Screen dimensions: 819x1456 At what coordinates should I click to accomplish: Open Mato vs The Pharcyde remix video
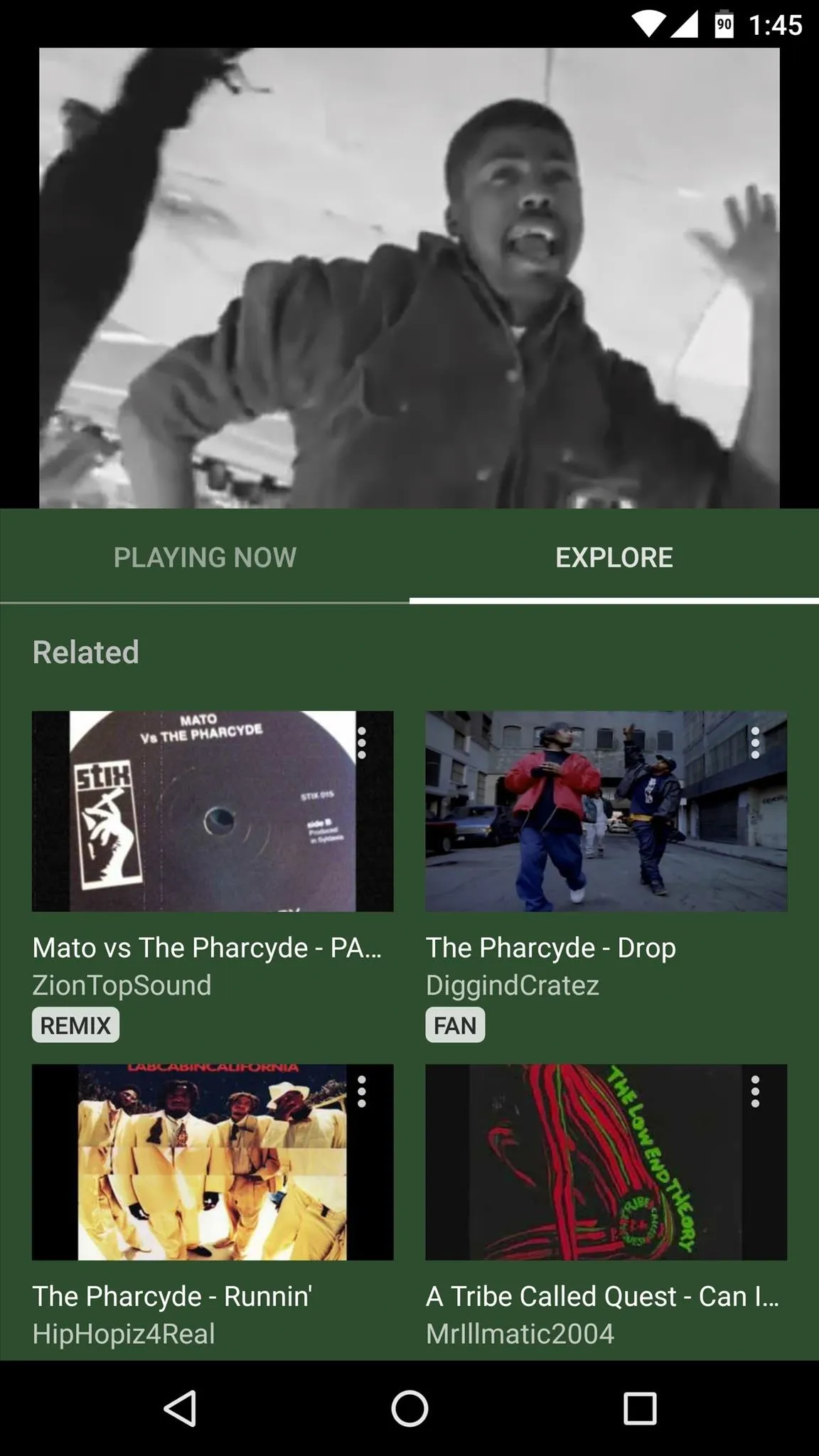pos(213,811)
